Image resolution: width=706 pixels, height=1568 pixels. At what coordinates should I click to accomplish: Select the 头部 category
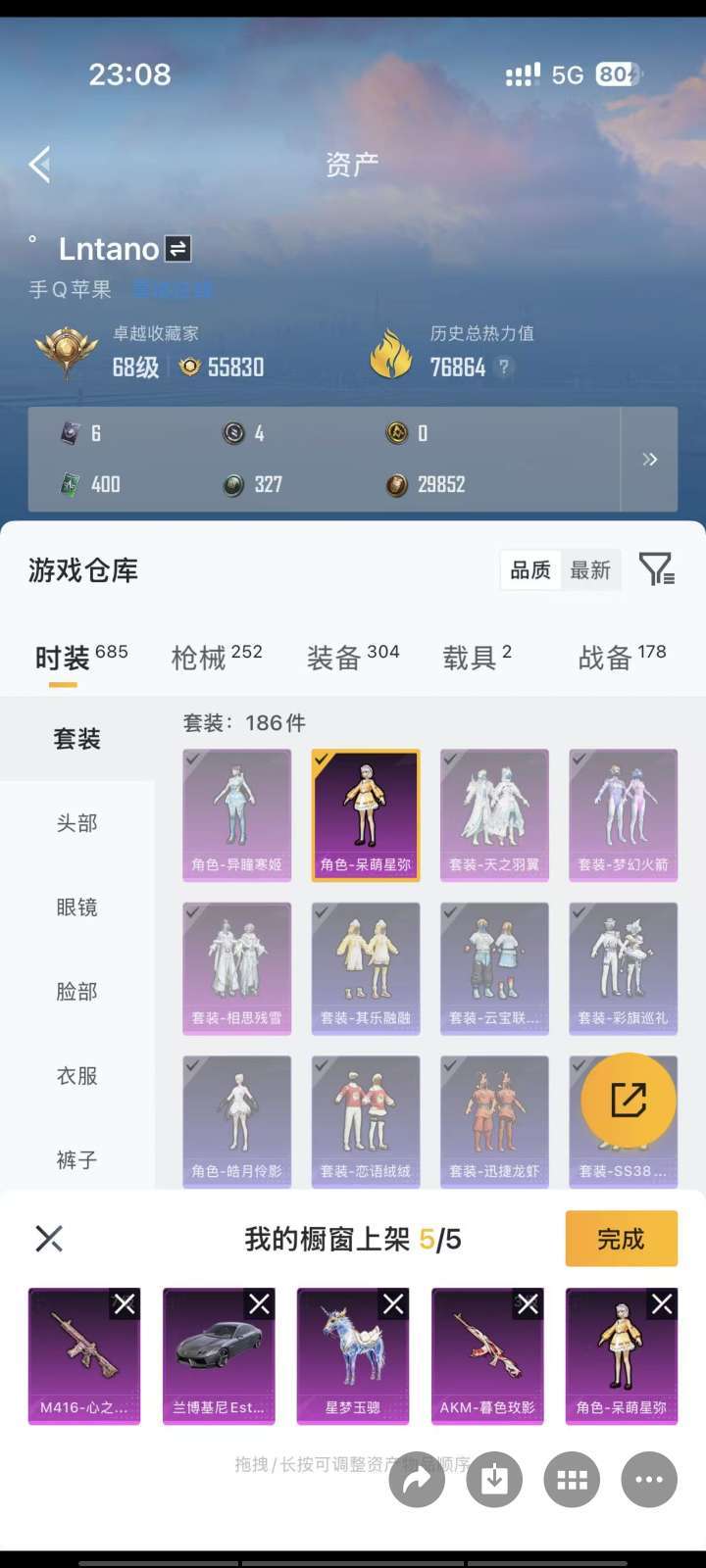76,823
